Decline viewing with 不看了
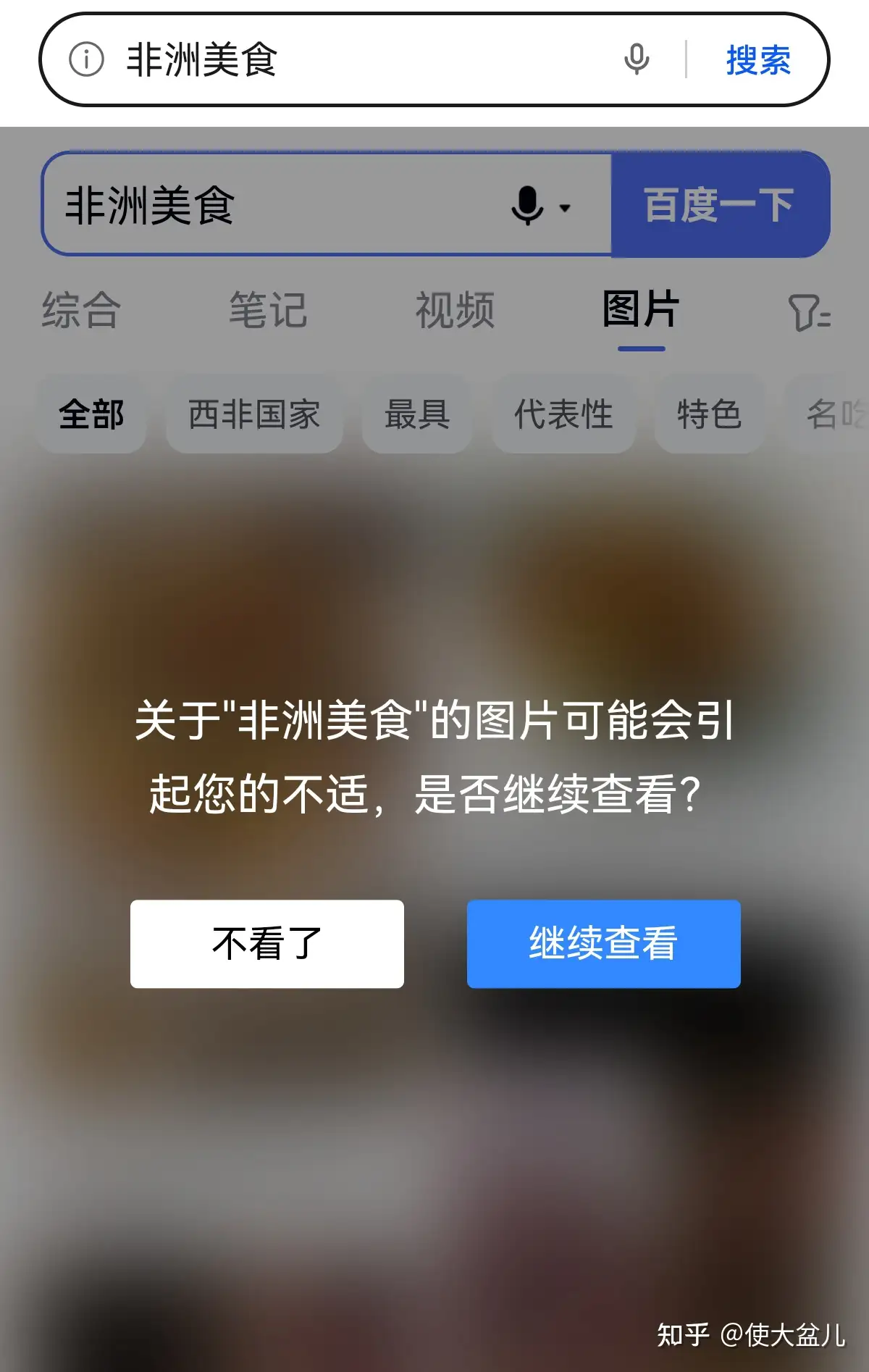The image size is (869, 1372). (267, 944)
